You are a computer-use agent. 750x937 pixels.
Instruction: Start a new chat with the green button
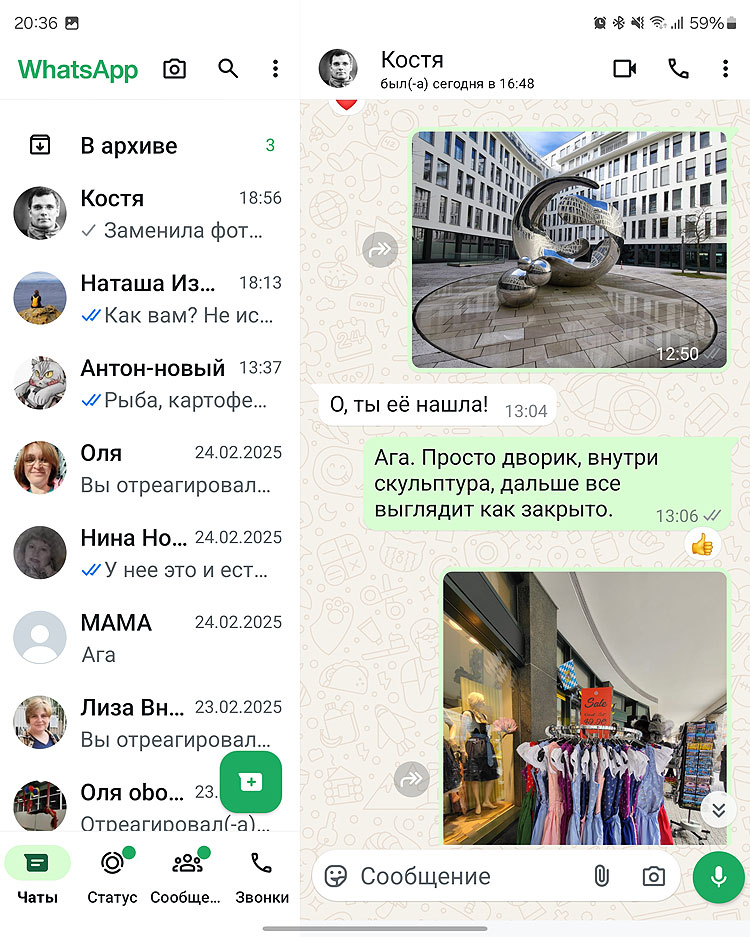tap(251, 782)
